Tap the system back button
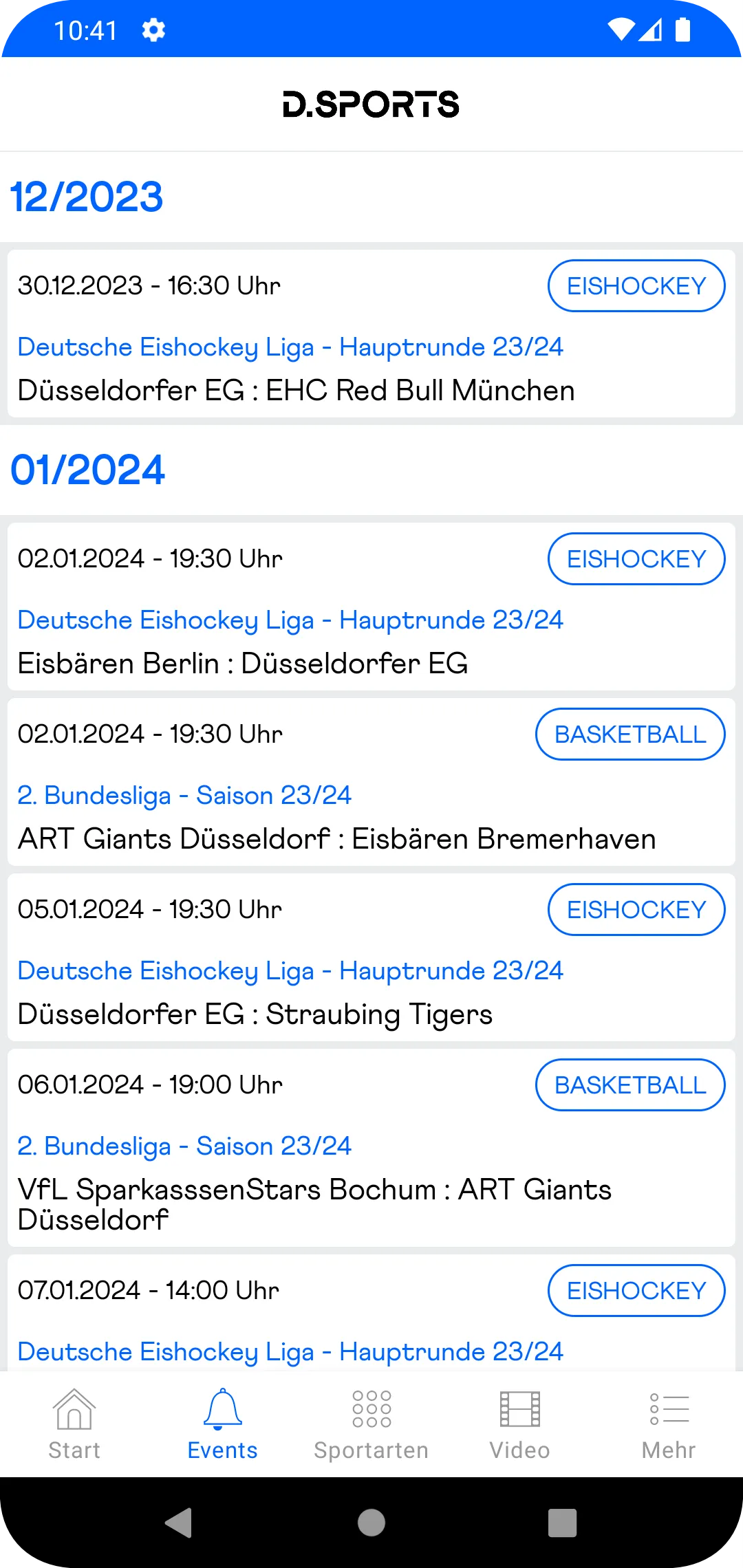This screenshot has height=1568, width=743. (179, 1523)
